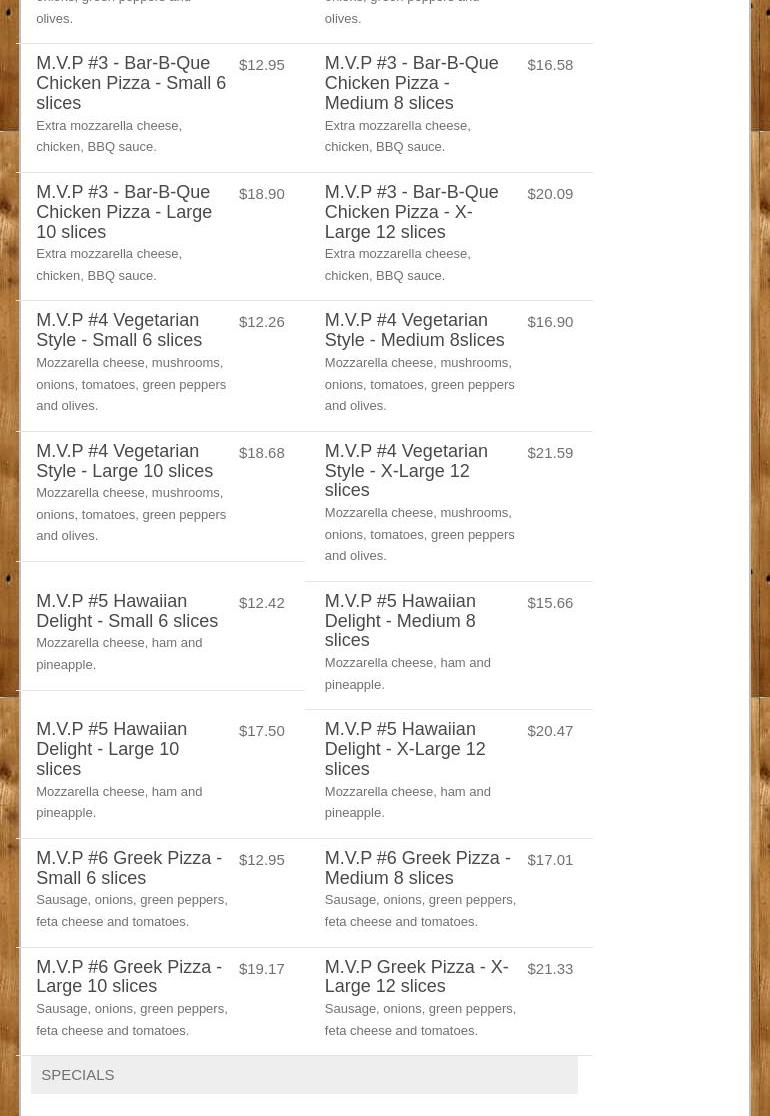The height and width of the screenshot is (1116, 770).
Task: Tap M.V.P Greek Pizza X-Large 12 slices
Action: coord(416,976)
